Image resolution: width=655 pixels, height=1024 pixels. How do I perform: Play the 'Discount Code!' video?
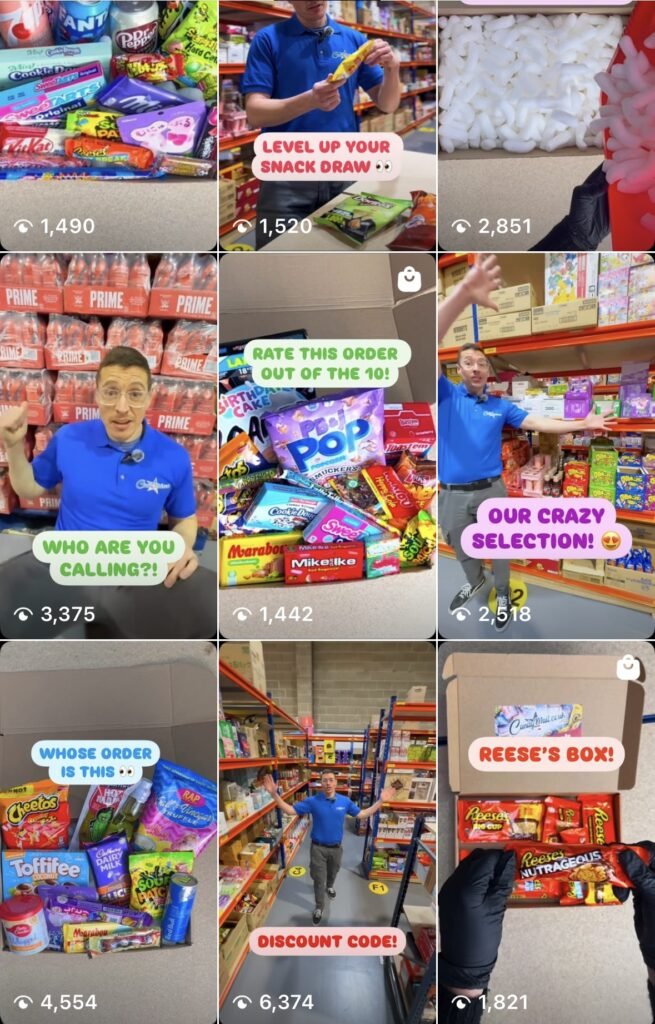click(x=327, y=830)
